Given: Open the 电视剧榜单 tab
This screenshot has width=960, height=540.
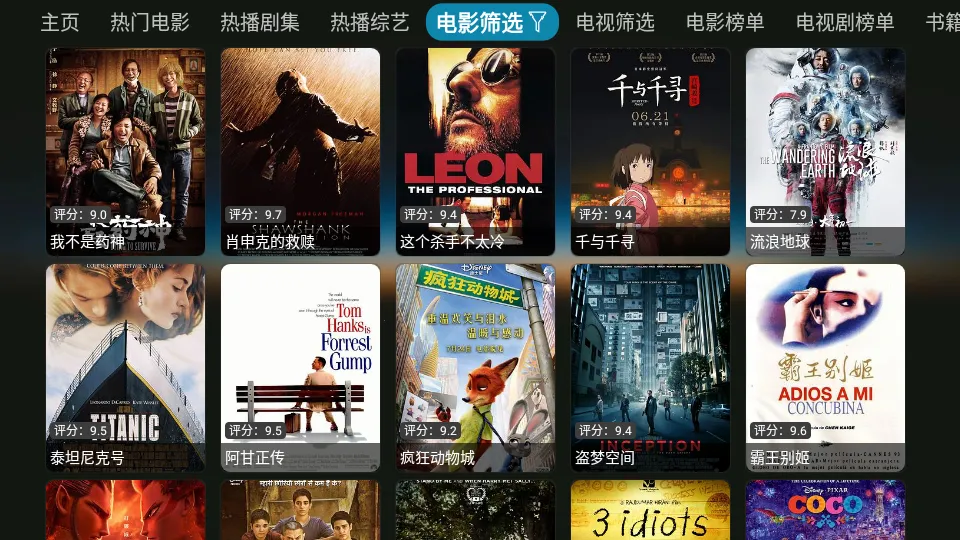Looking at the screenshot, I should [x=845, y=22].
